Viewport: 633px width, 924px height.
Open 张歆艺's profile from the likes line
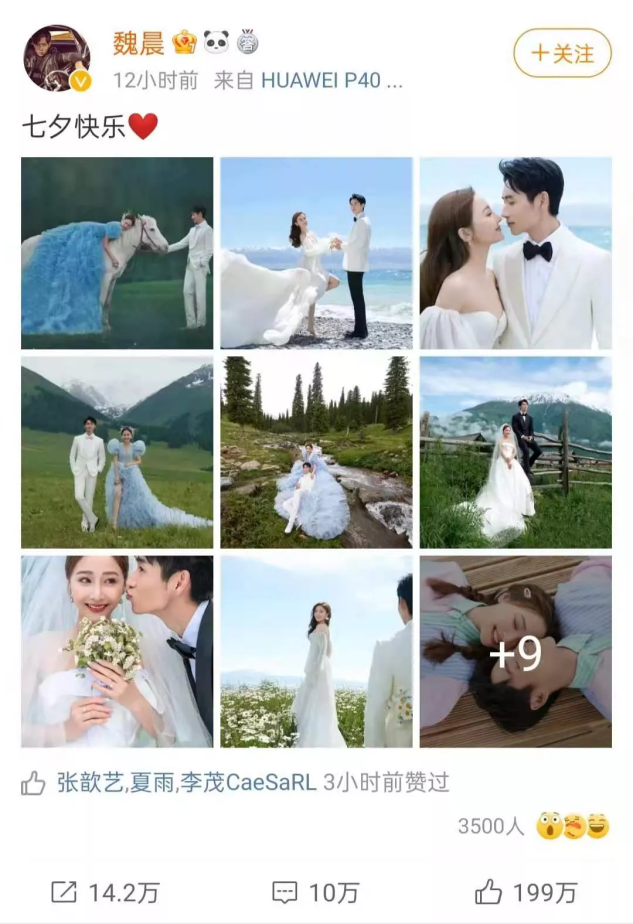(90, 783)
